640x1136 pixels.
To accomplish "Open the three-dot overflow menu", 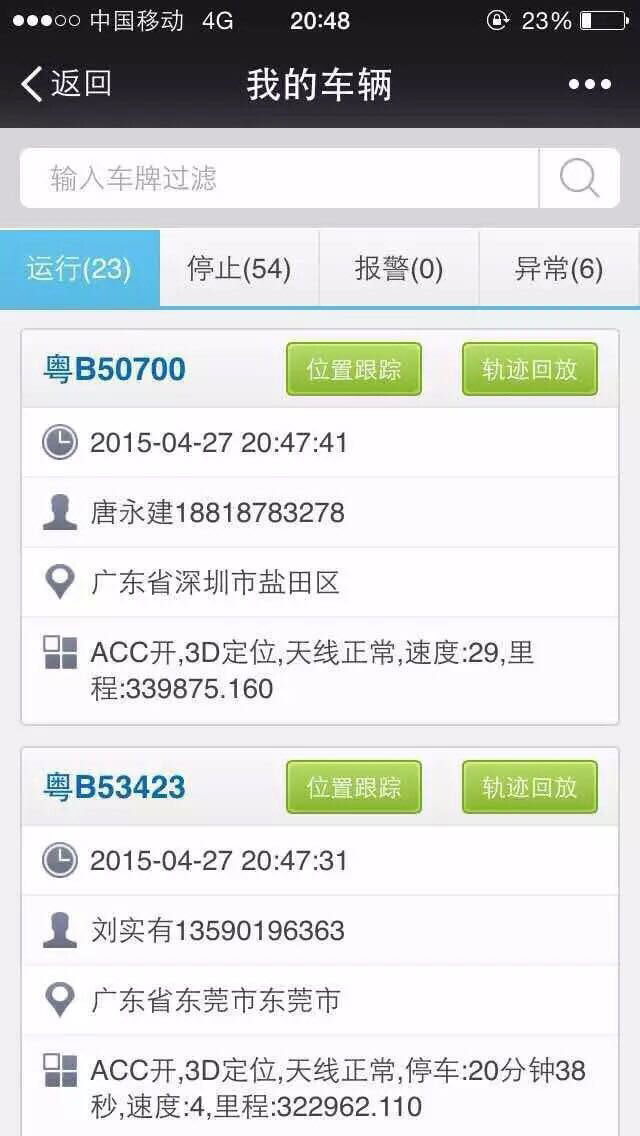I will pyautogui.click(x=589, y=85).
